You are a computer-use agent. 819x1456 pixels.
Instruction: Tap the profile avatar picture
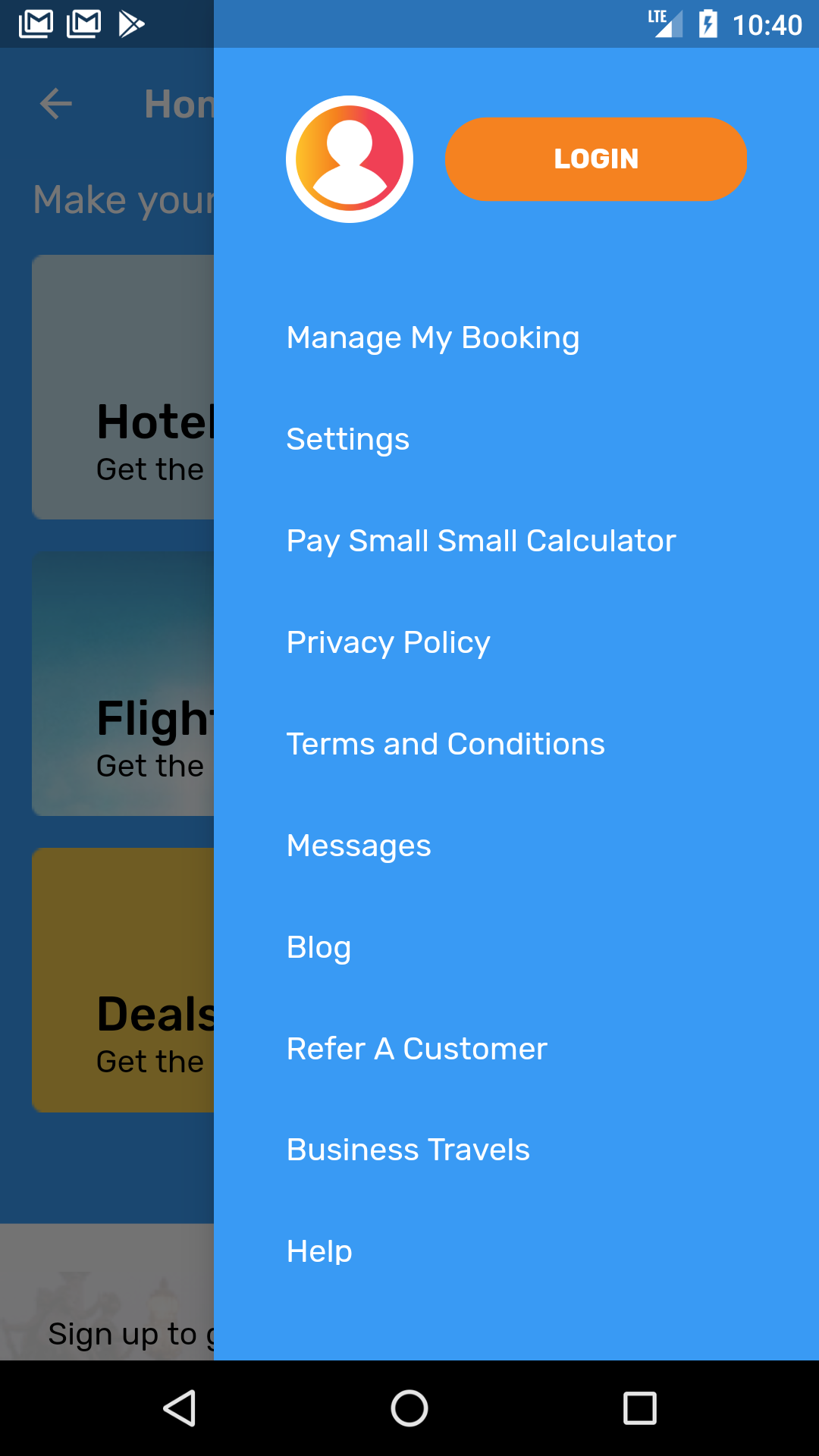point(350,159)
